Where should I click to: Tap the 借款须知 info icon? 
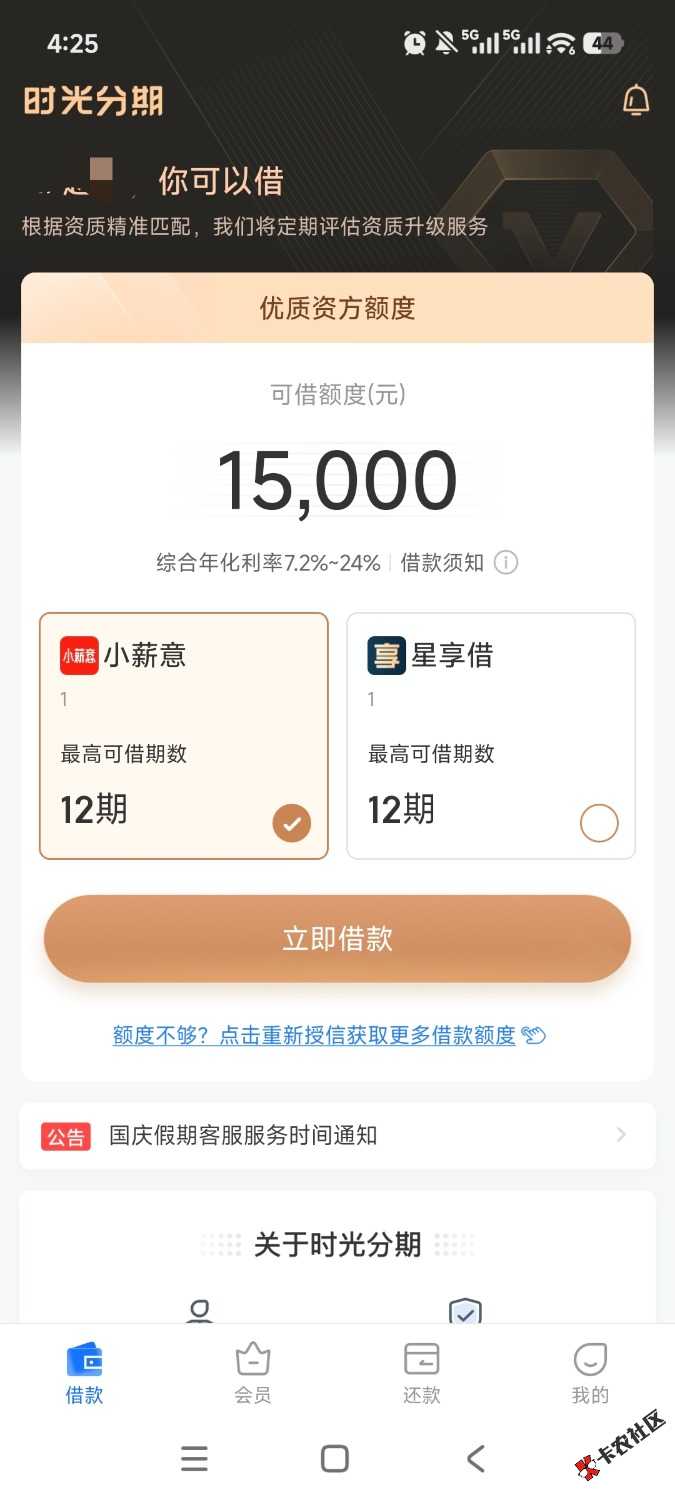click(506, 563)
